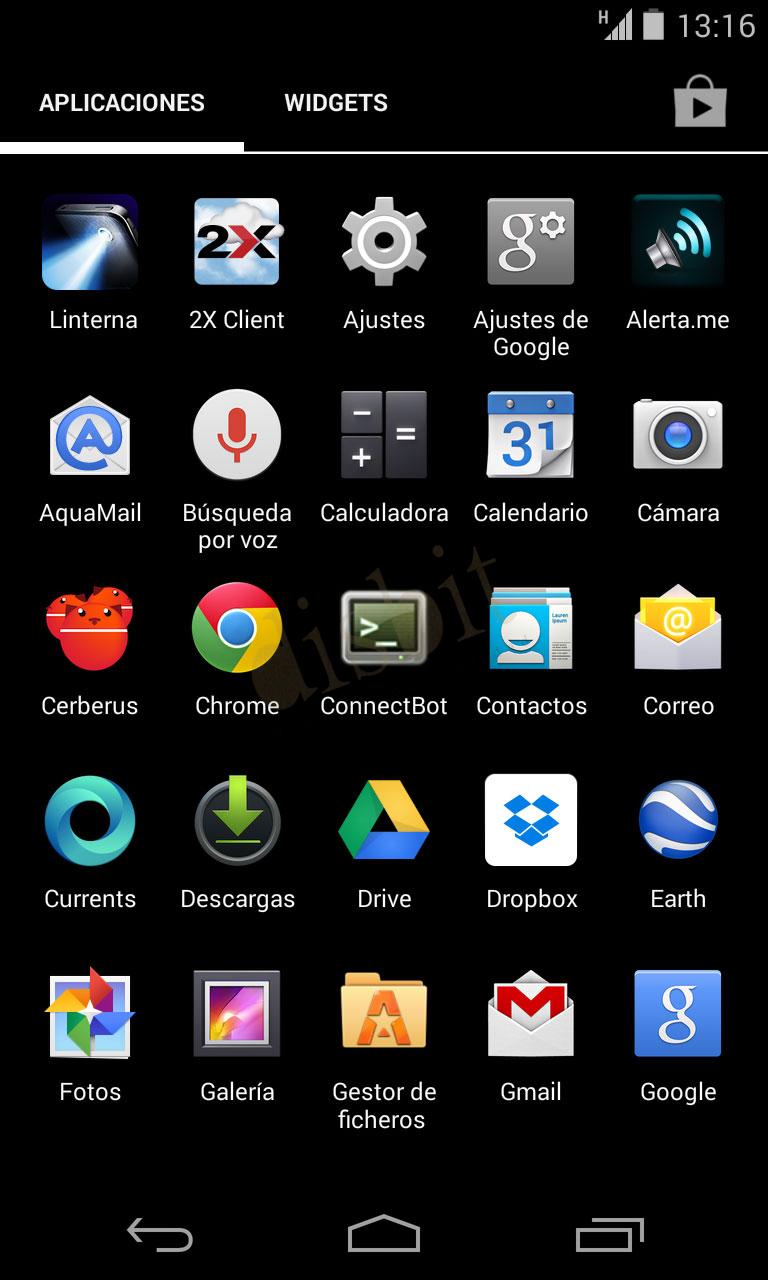Launch Chrome browser
The width and height of the screenshot is (768, 1280).
pos(237,628)
